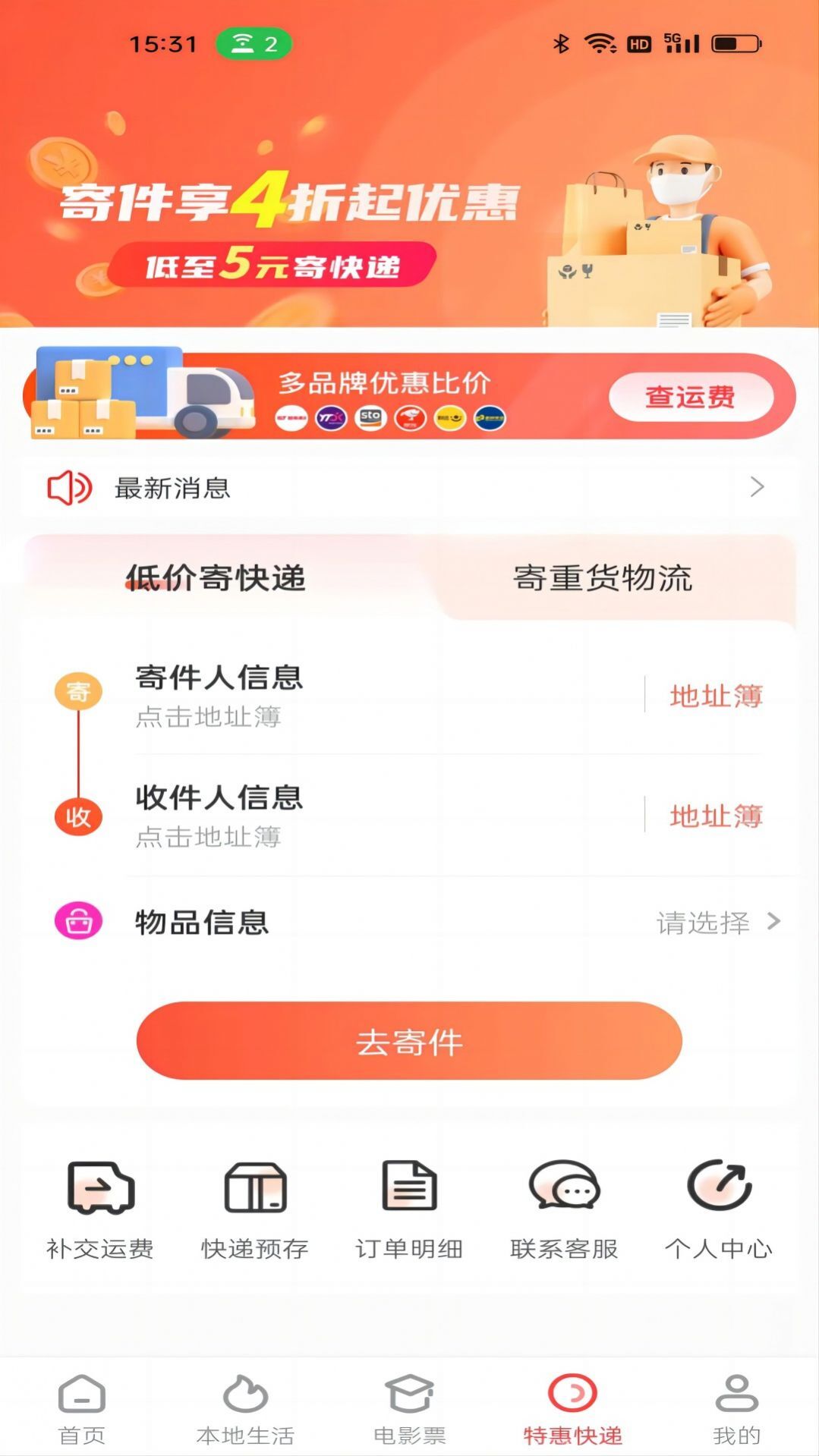Click the 最新消息 speaker icon

pyautogui.click(x=71, y=489)
